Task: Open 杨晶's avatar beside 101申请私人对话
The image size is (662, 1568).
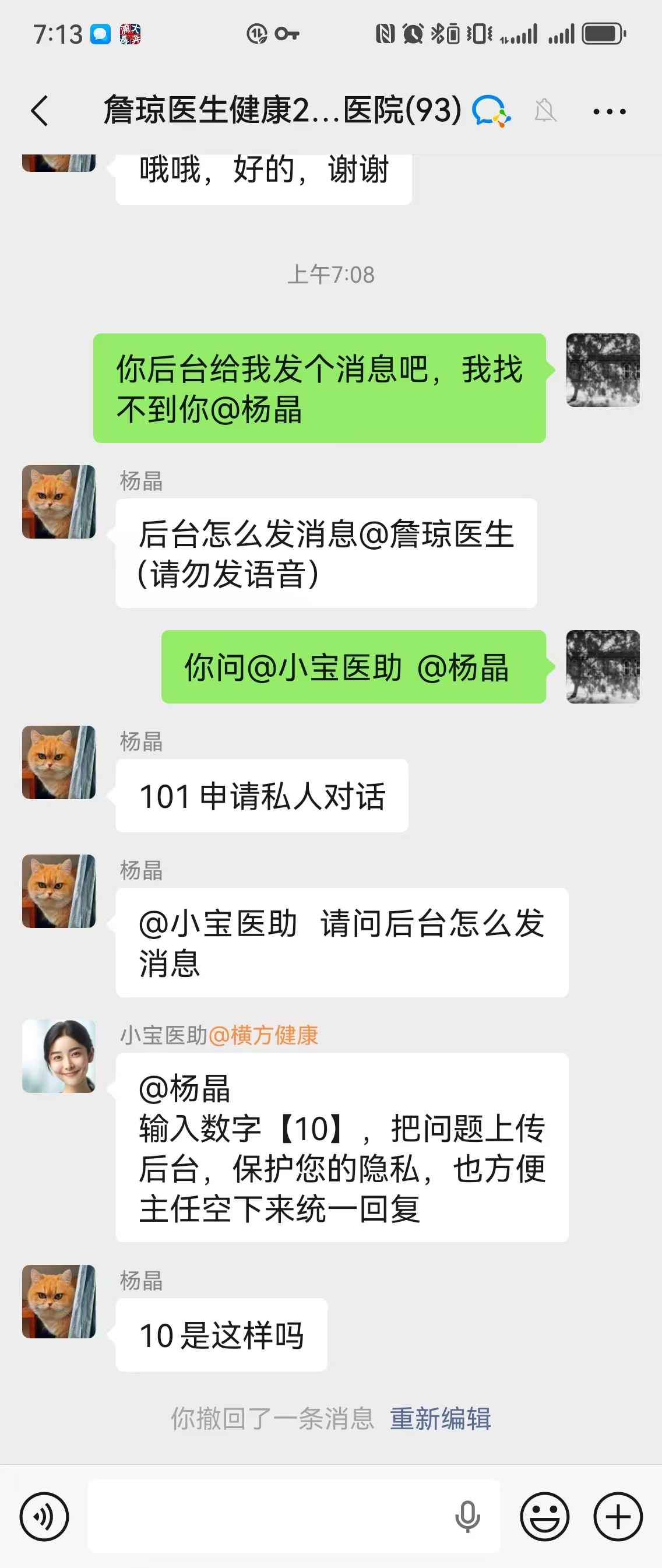Action: 59,762
